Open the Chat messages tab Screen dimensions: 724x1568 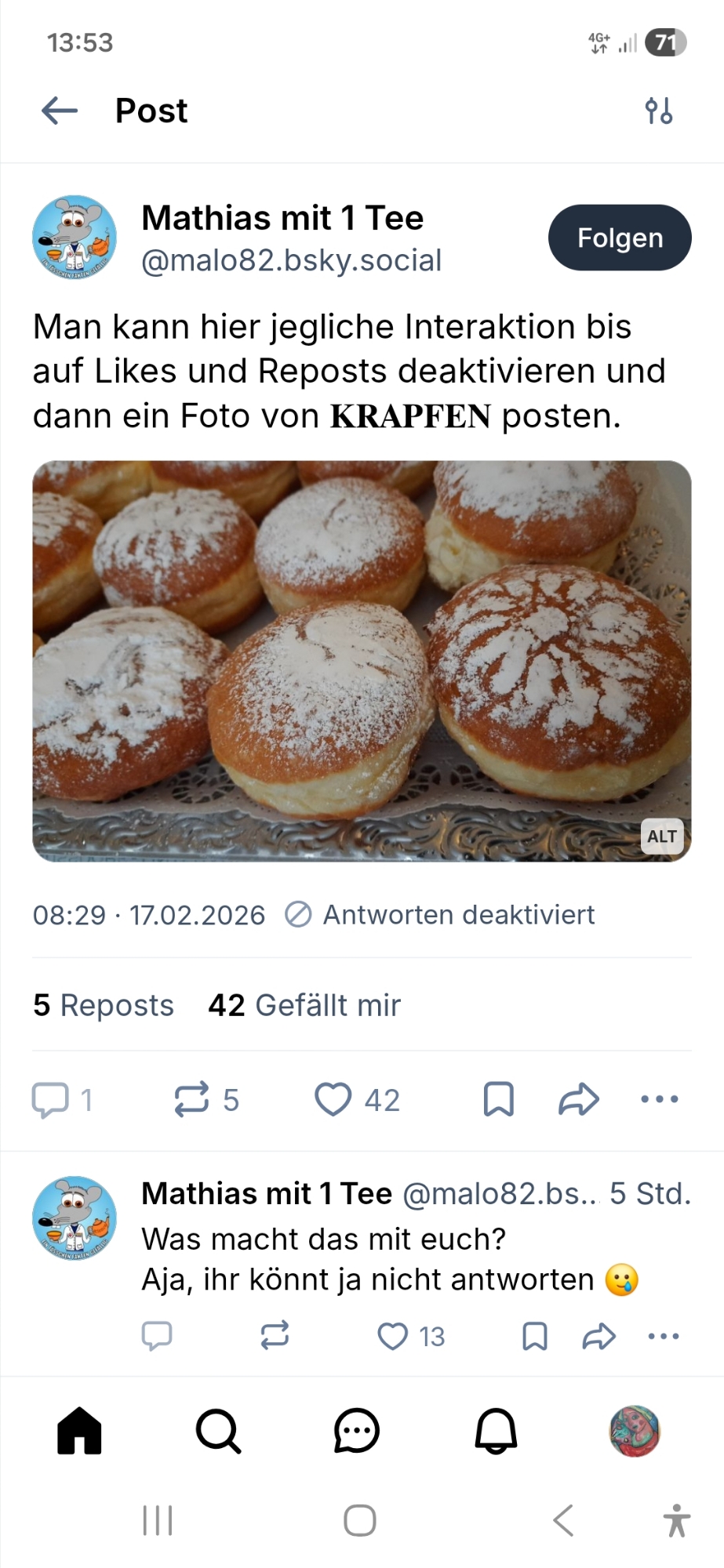click(357, 1432)
